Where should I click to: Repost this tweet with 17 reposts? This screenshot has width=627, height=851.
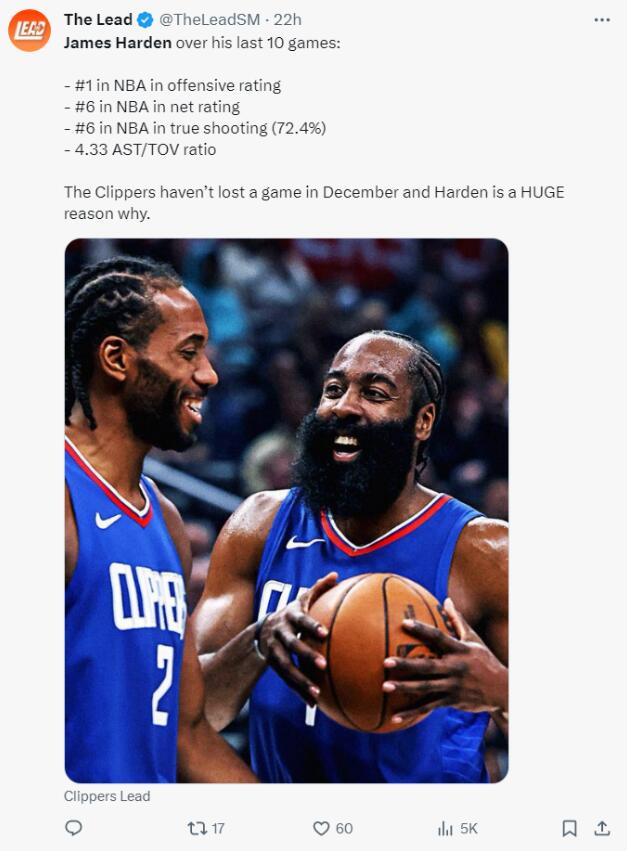(x=198, y=828)
